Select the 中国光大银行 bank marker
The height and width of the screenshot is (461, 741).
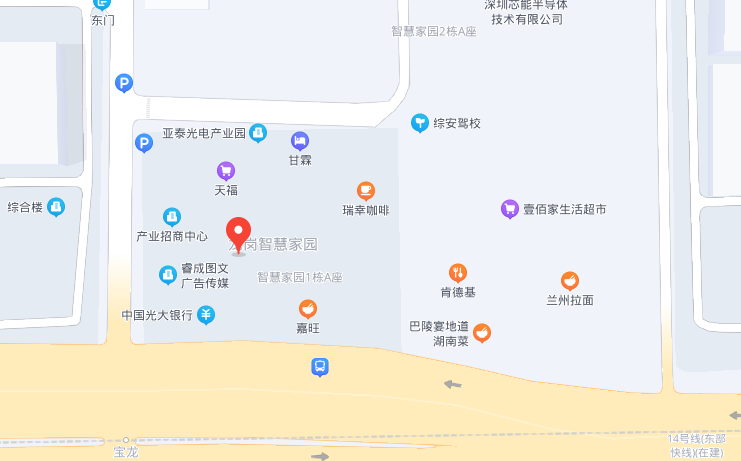(x=205, y=315)
